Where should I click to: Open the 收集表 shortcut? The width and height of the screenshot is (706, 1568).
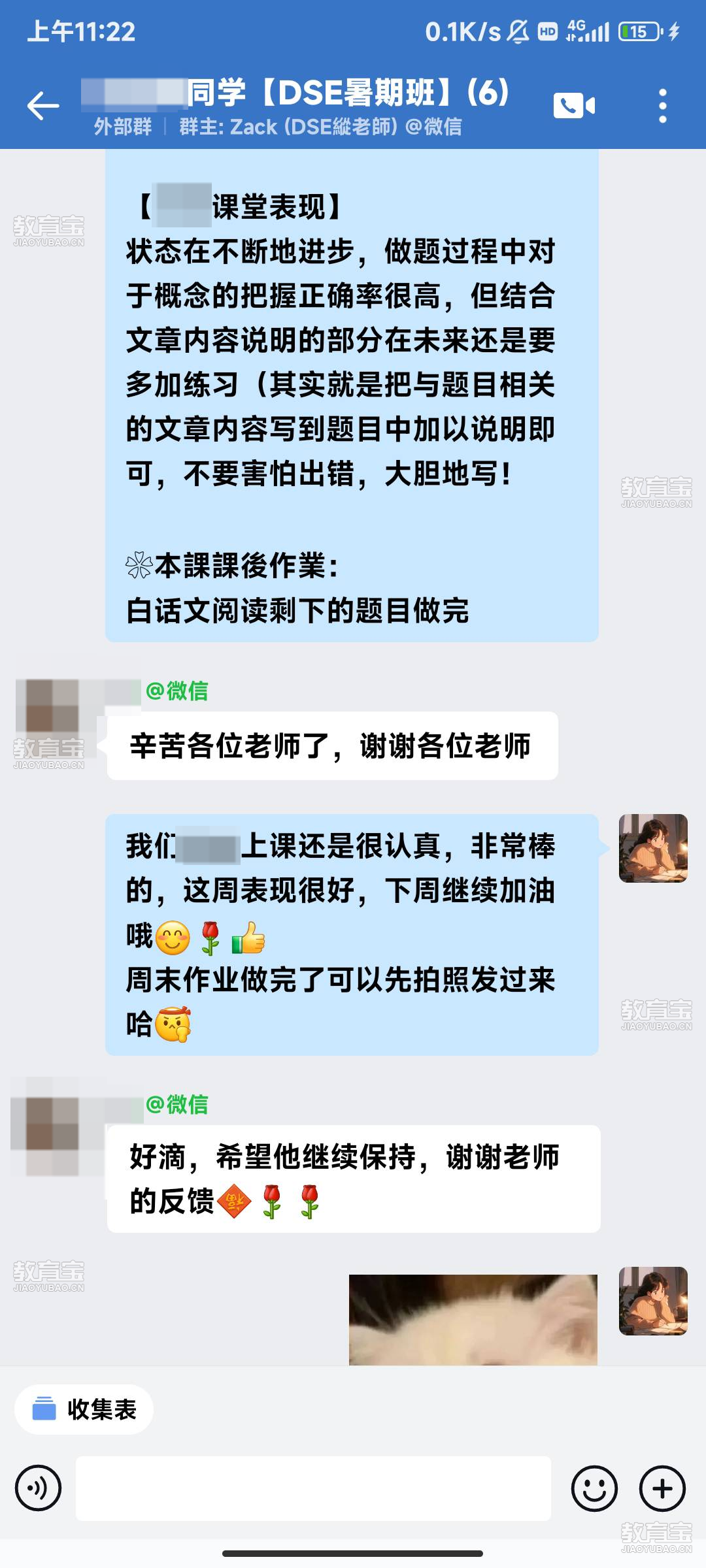[84, 1409]
